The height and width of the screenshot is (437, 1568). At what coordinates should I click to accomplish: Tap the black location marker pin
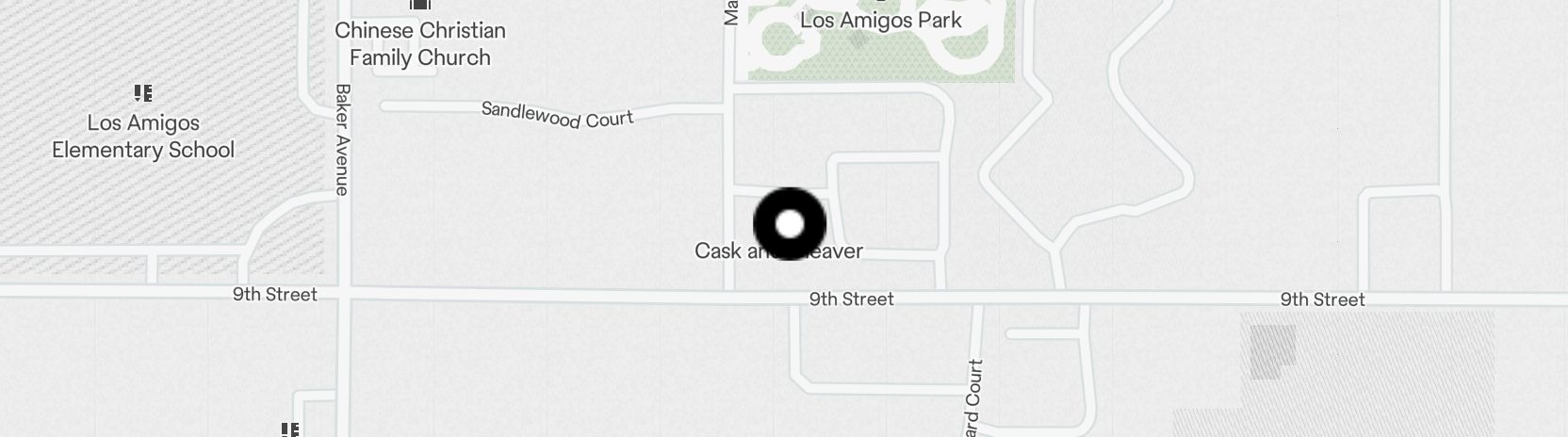coord(790,224)
